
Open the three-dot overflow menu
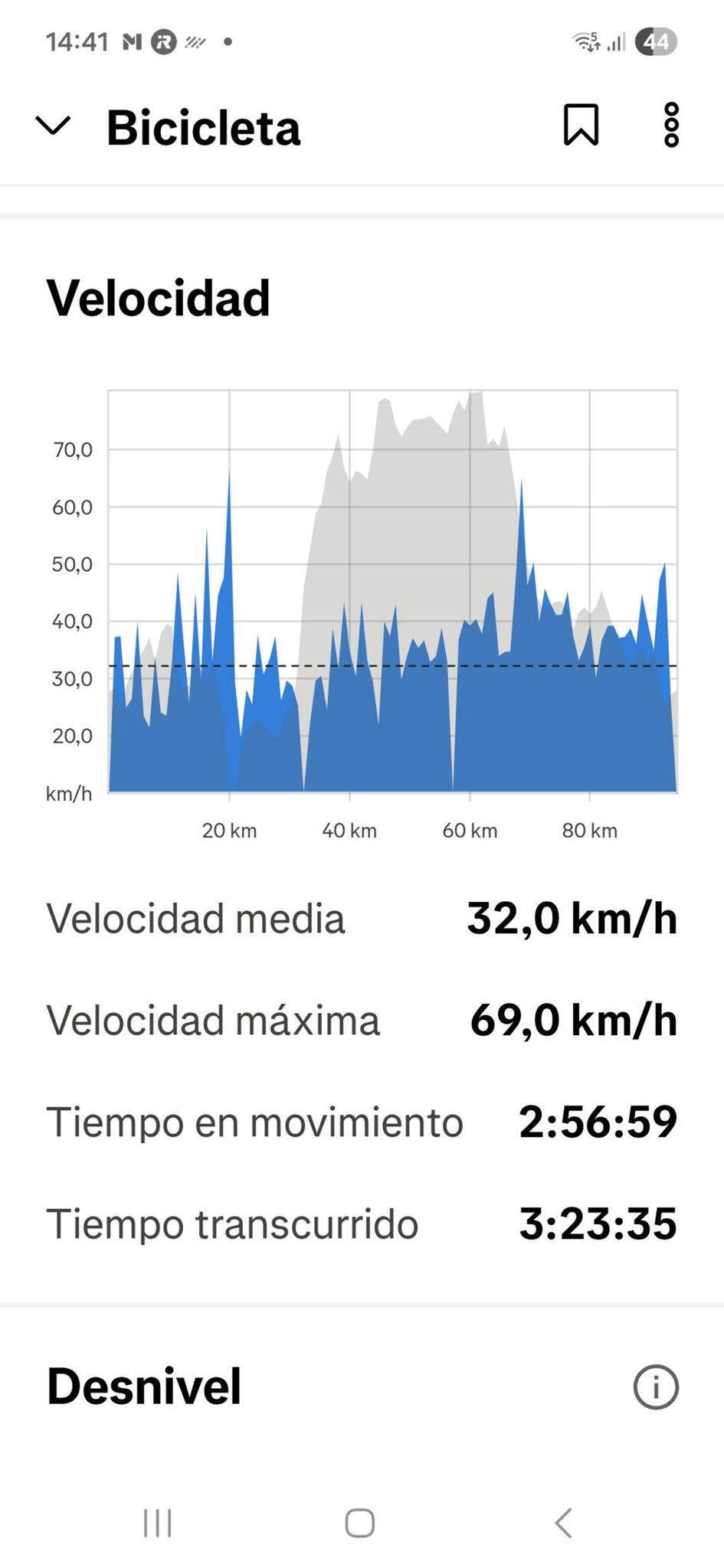pyautogui.click(x=671, y=125)
